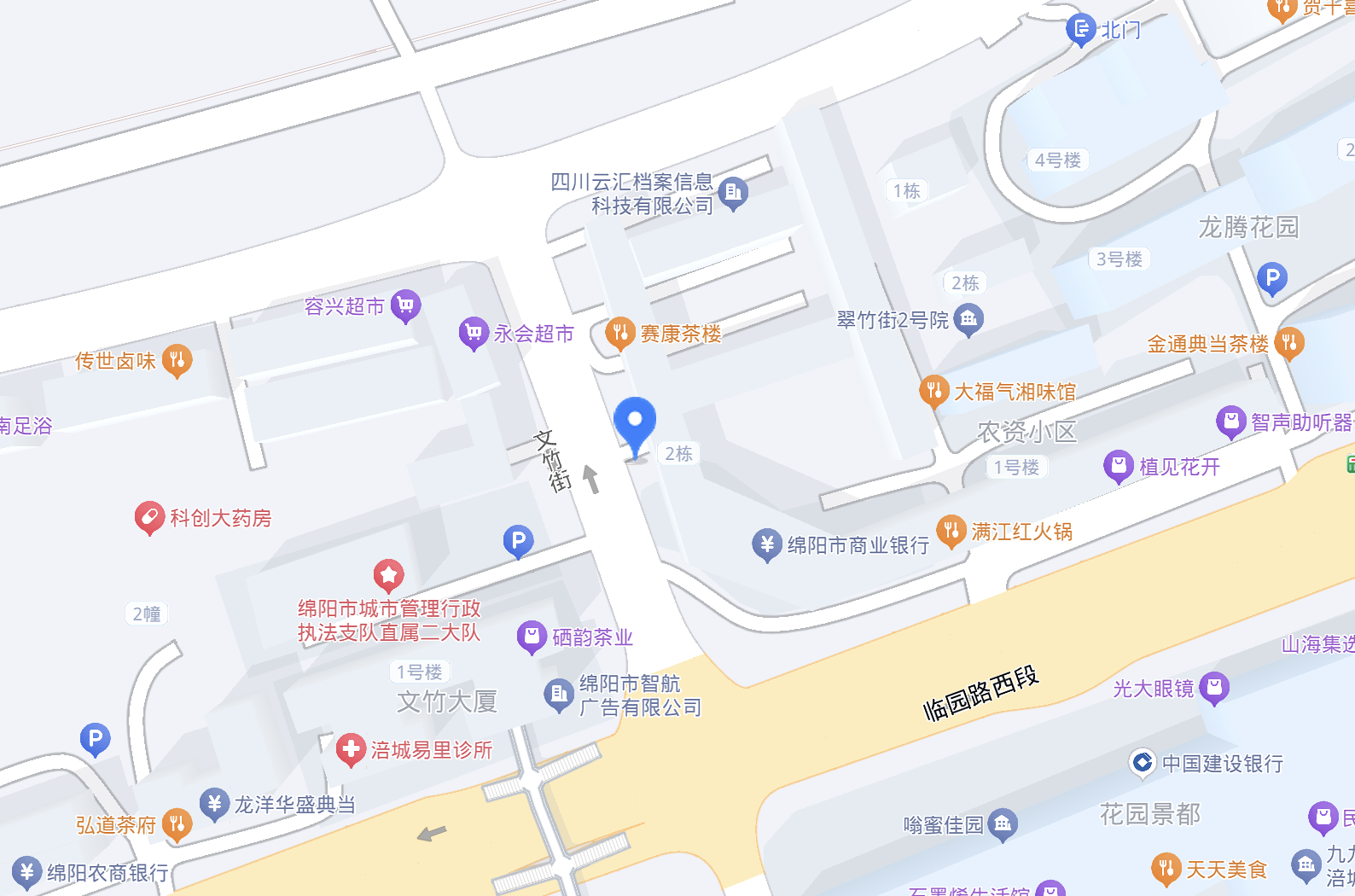
Task: Open 赛康茶楼 restaurant marker
Action: coord(620,332)
